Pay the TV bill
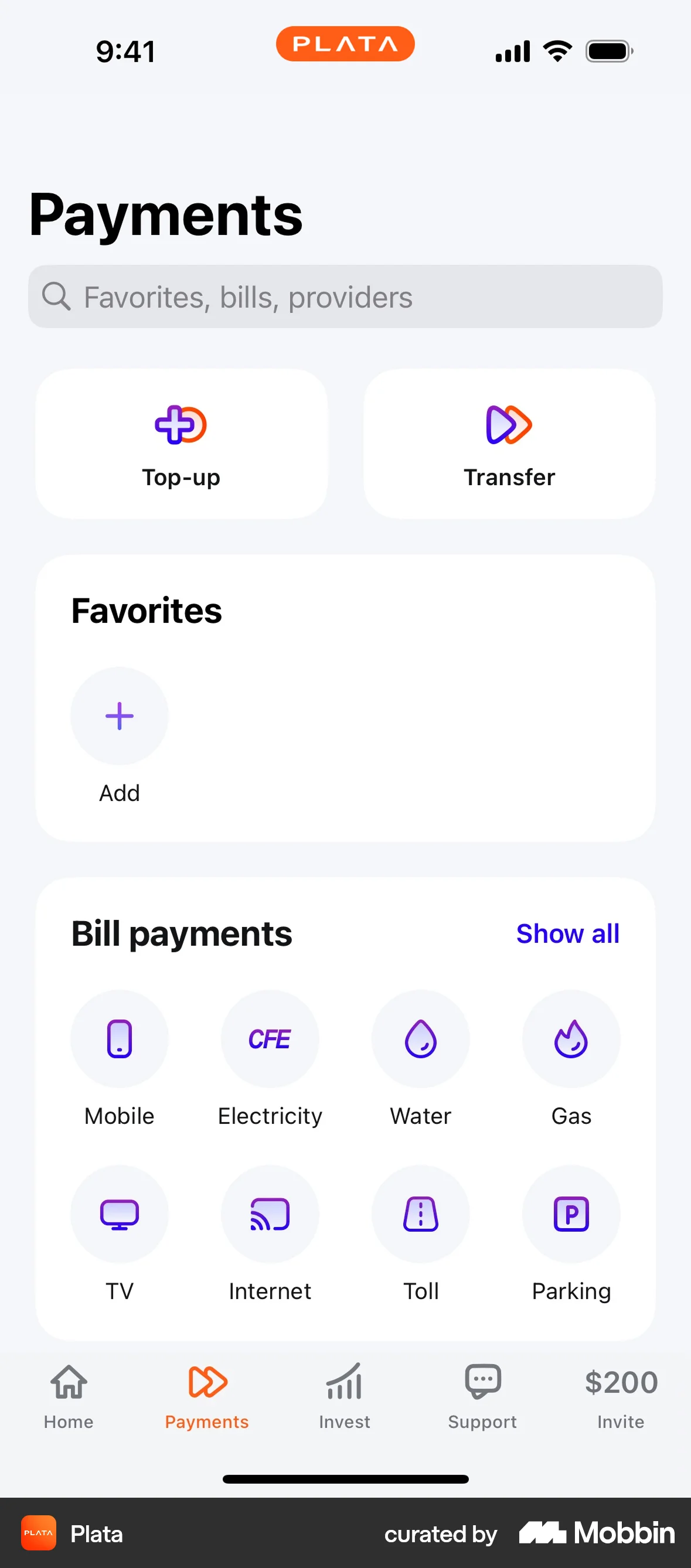This screenshot has width=691, height=1568. click(120, 1214)
